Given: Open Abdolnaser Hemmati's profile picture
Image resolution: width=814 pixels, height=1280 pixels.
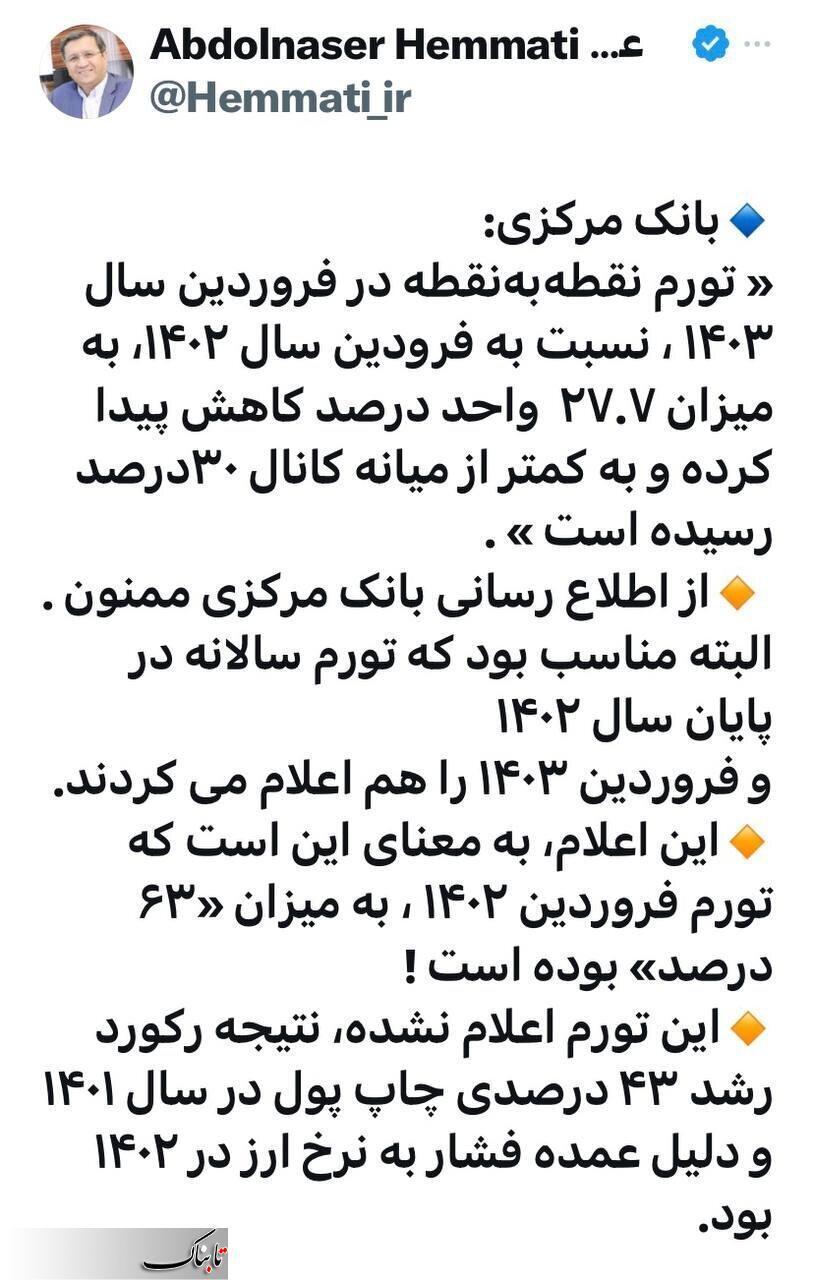Looking at the screenshot, I should pos(86,72).
